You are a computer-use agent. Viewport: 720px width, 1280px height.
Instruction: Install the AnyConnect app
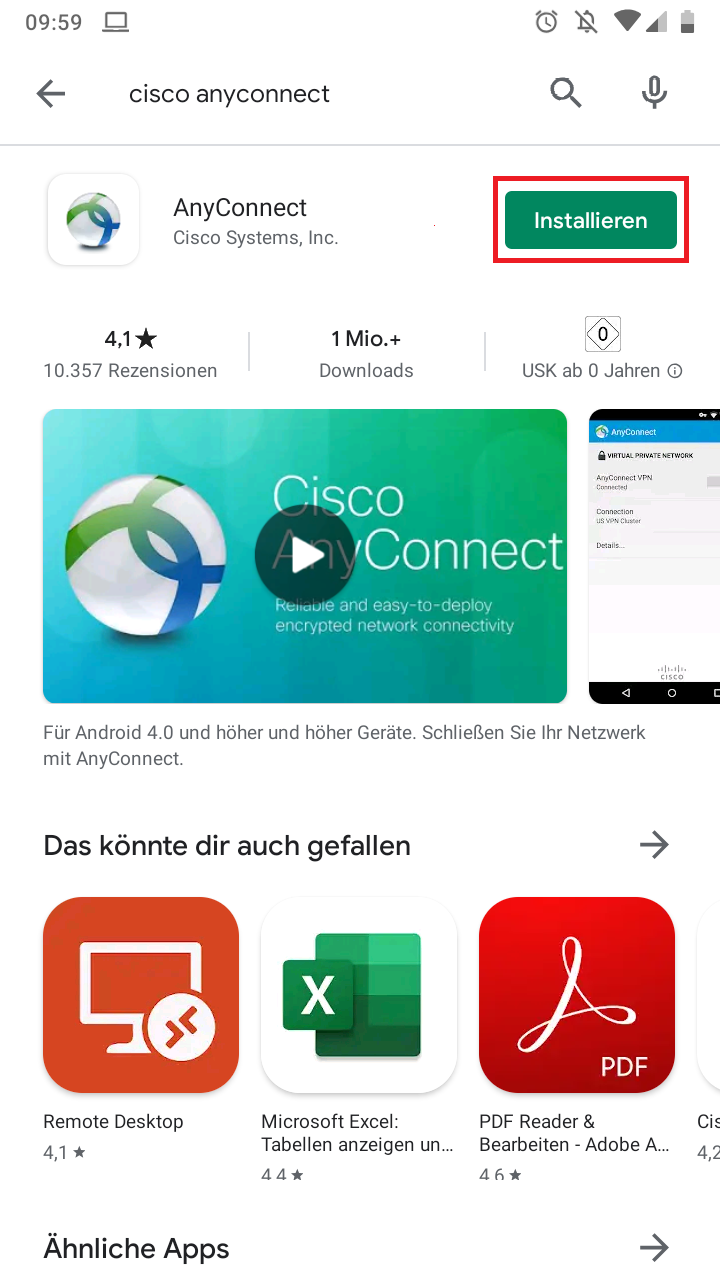tap(590, 220)
